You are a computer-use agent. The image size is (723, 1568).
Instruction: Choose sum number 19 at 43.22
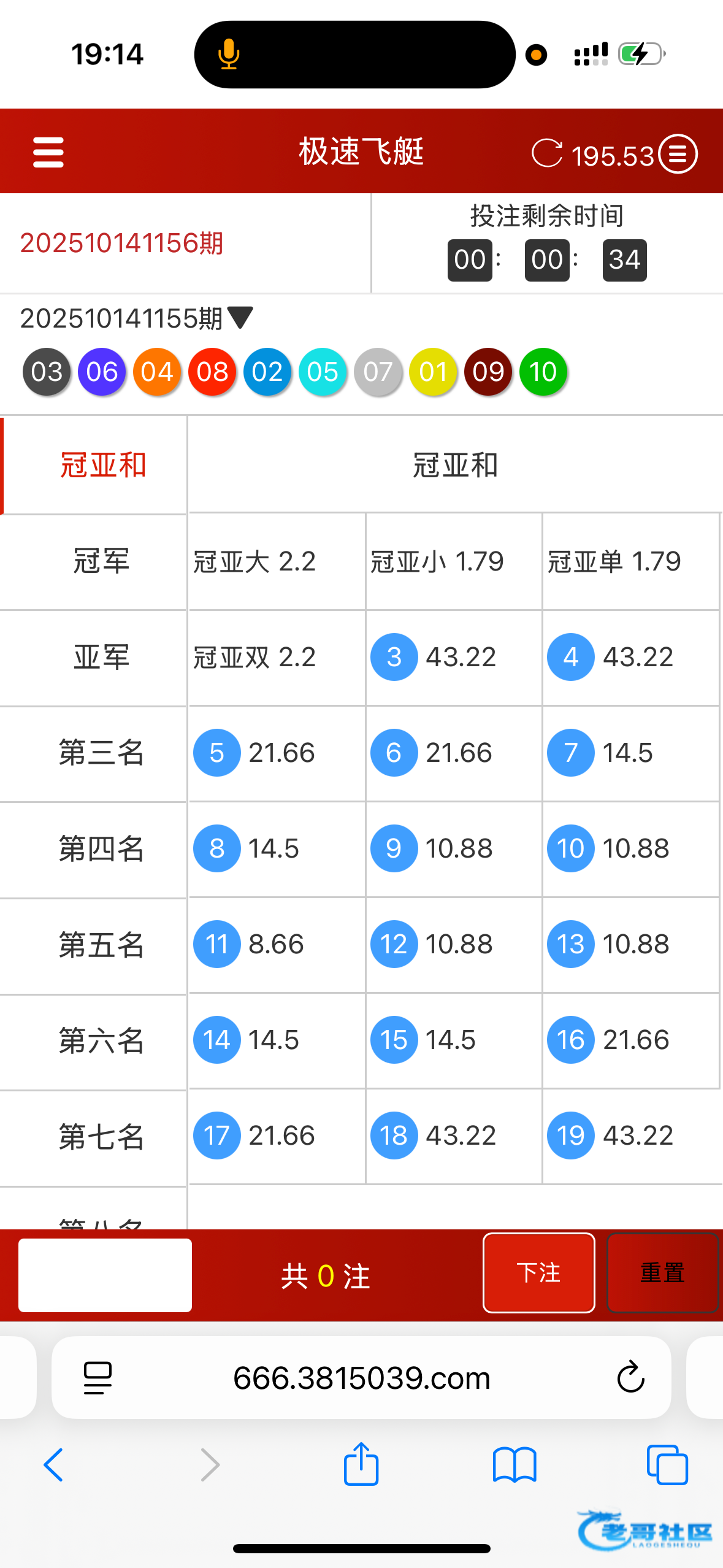(x=630, y=1136)
